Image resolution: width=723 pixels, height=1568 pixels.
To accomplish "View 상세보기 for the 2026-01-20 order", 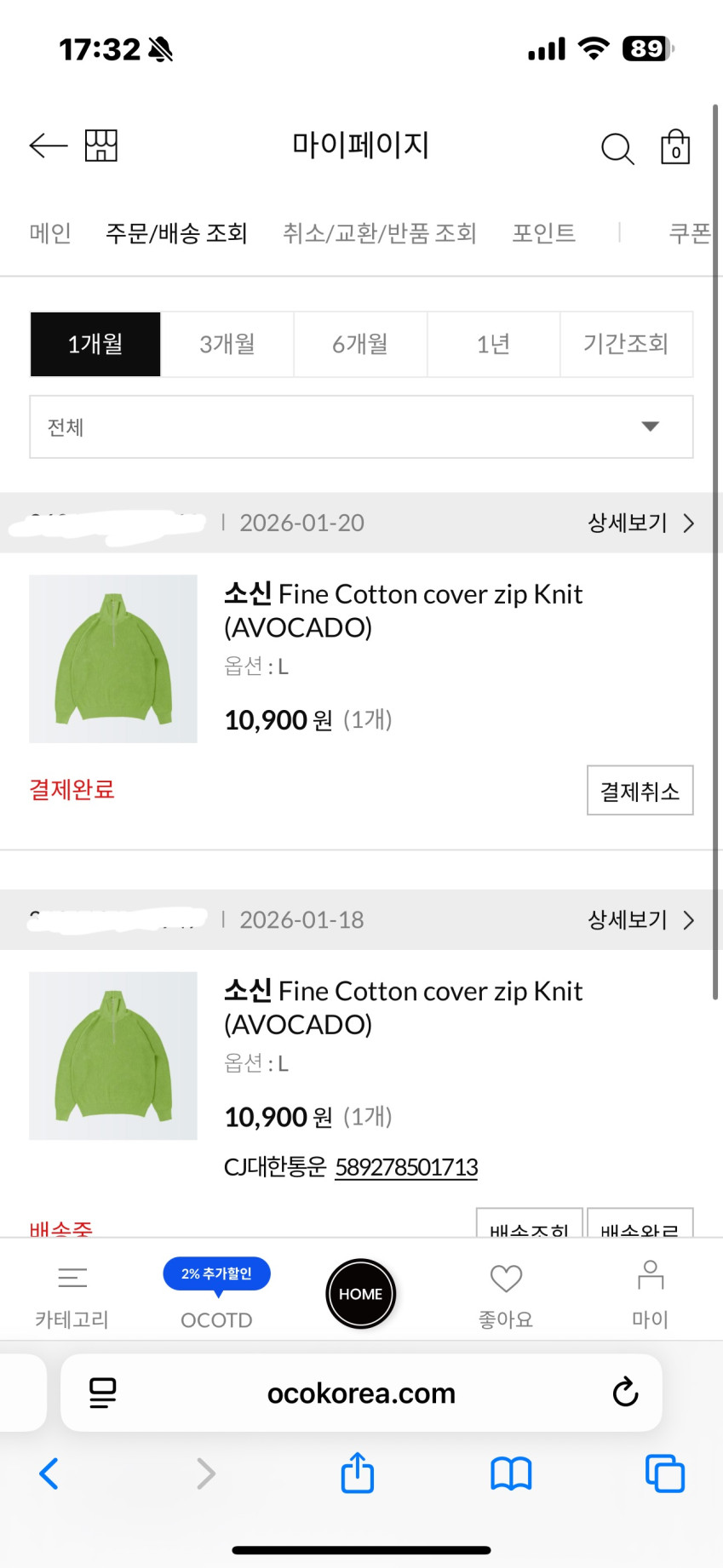I will [640, 523].
